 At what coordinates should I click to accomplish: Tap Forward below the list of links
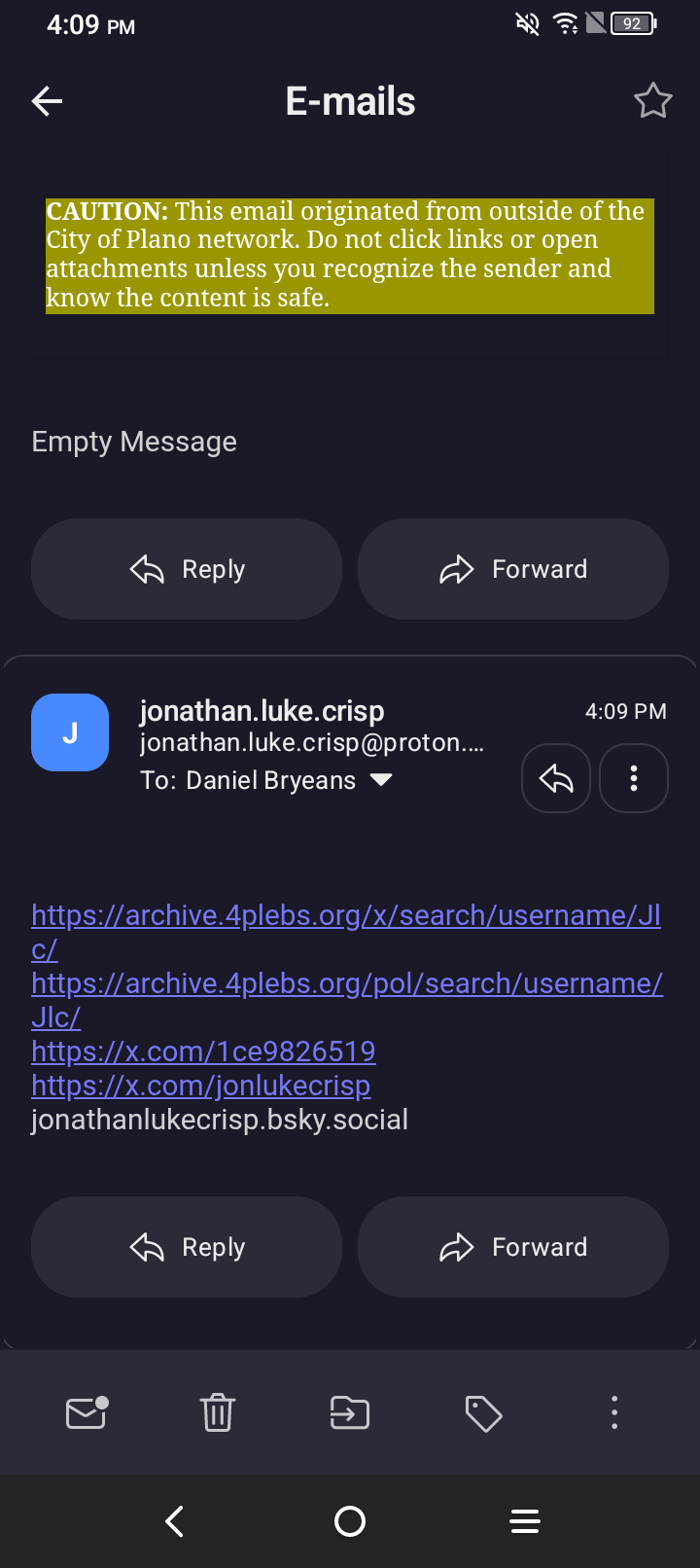coord(513,1247)
